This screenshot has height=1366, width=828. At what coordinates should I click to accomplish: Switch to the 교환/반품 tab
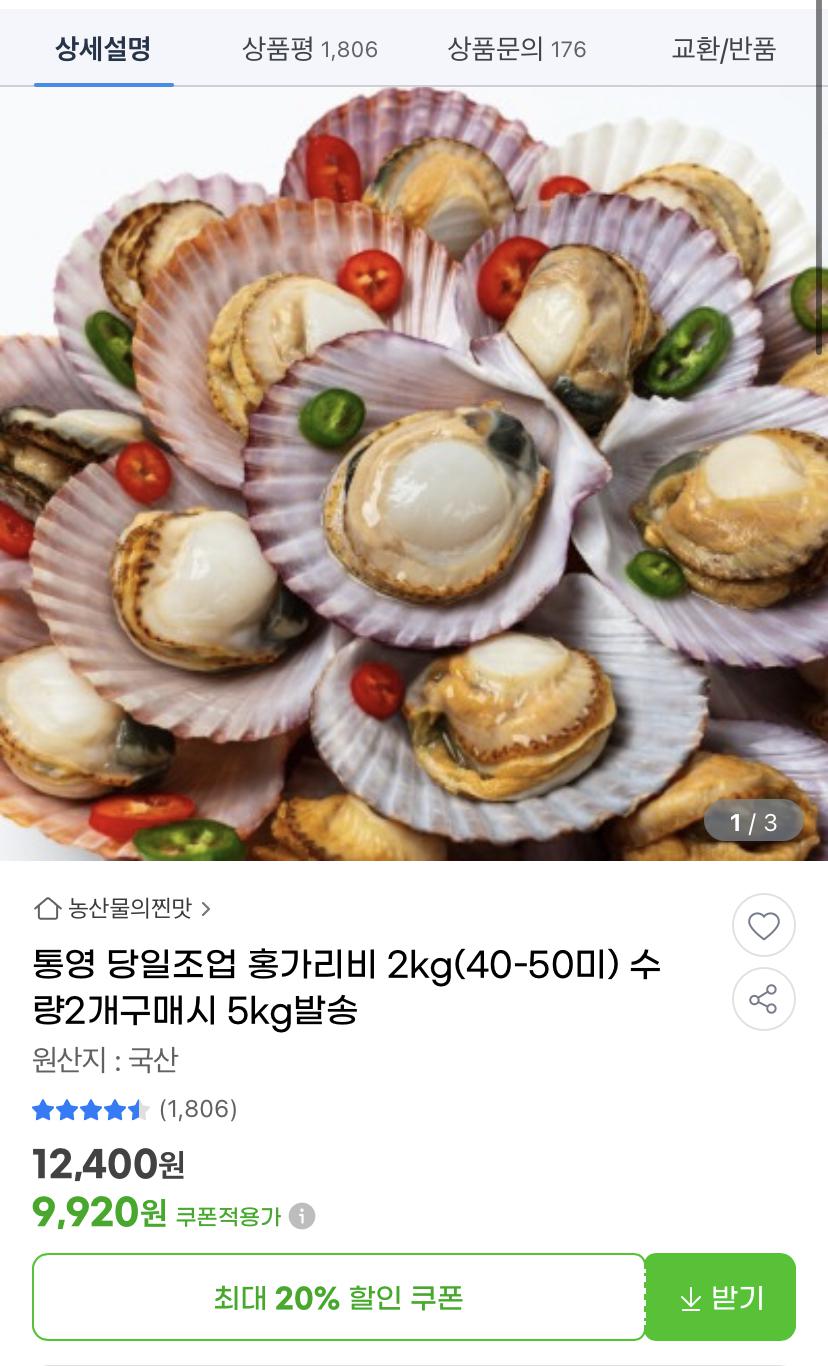click(x=723, y=48)
